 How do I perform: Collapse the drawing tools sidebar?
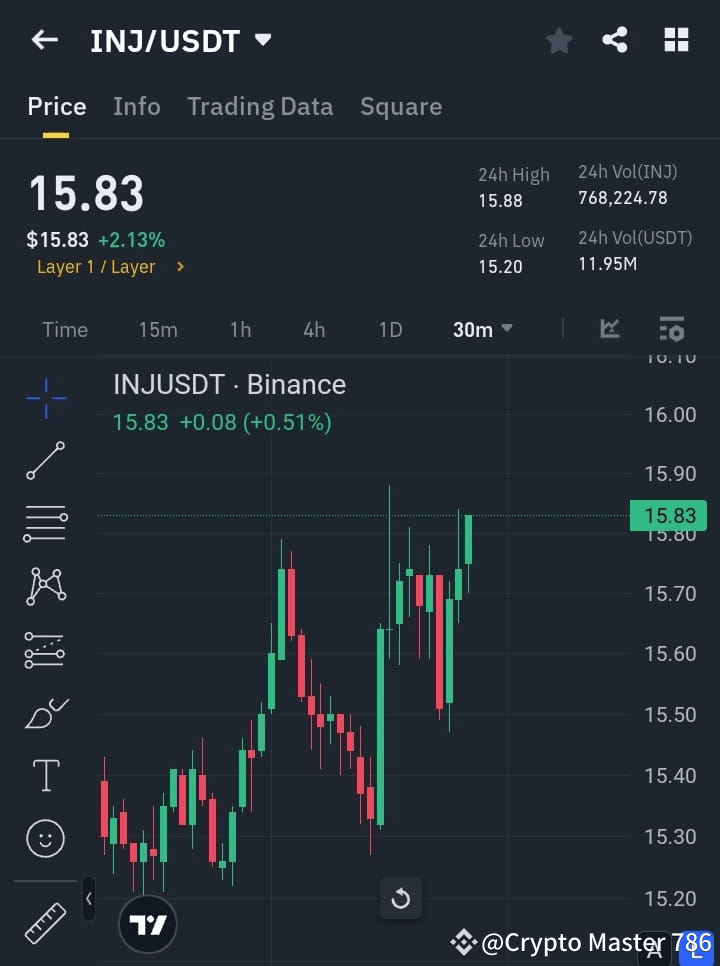coord(88,899)
